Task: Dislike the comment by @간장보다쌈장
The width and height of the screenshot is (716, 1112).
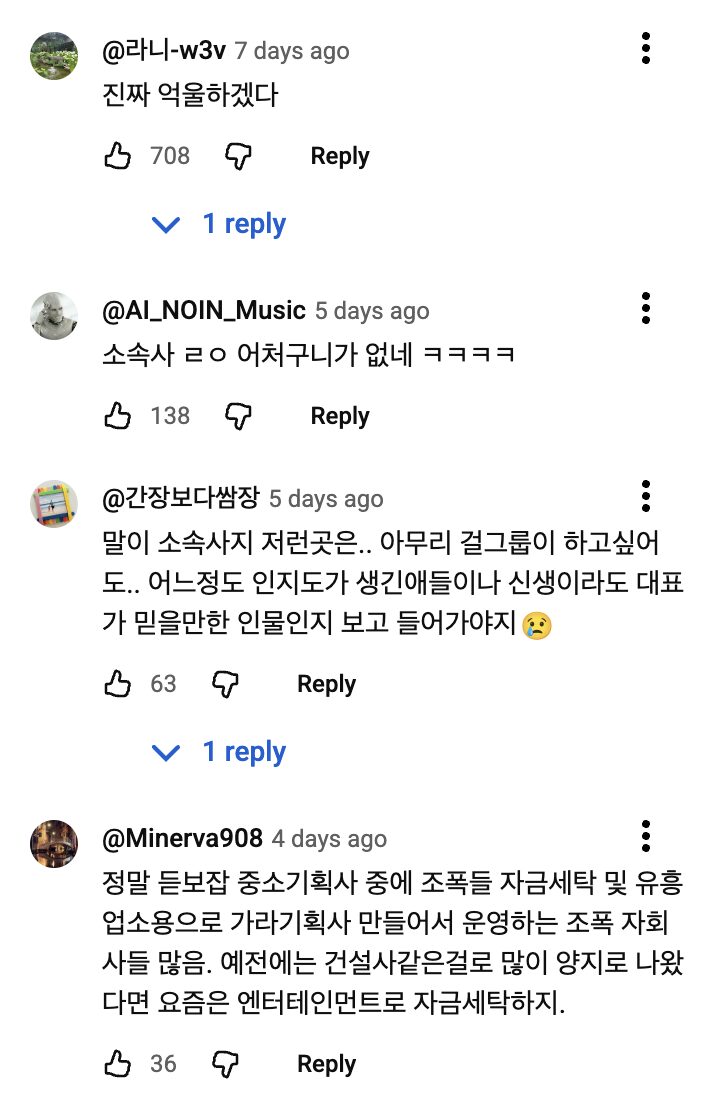Action: 224,684
